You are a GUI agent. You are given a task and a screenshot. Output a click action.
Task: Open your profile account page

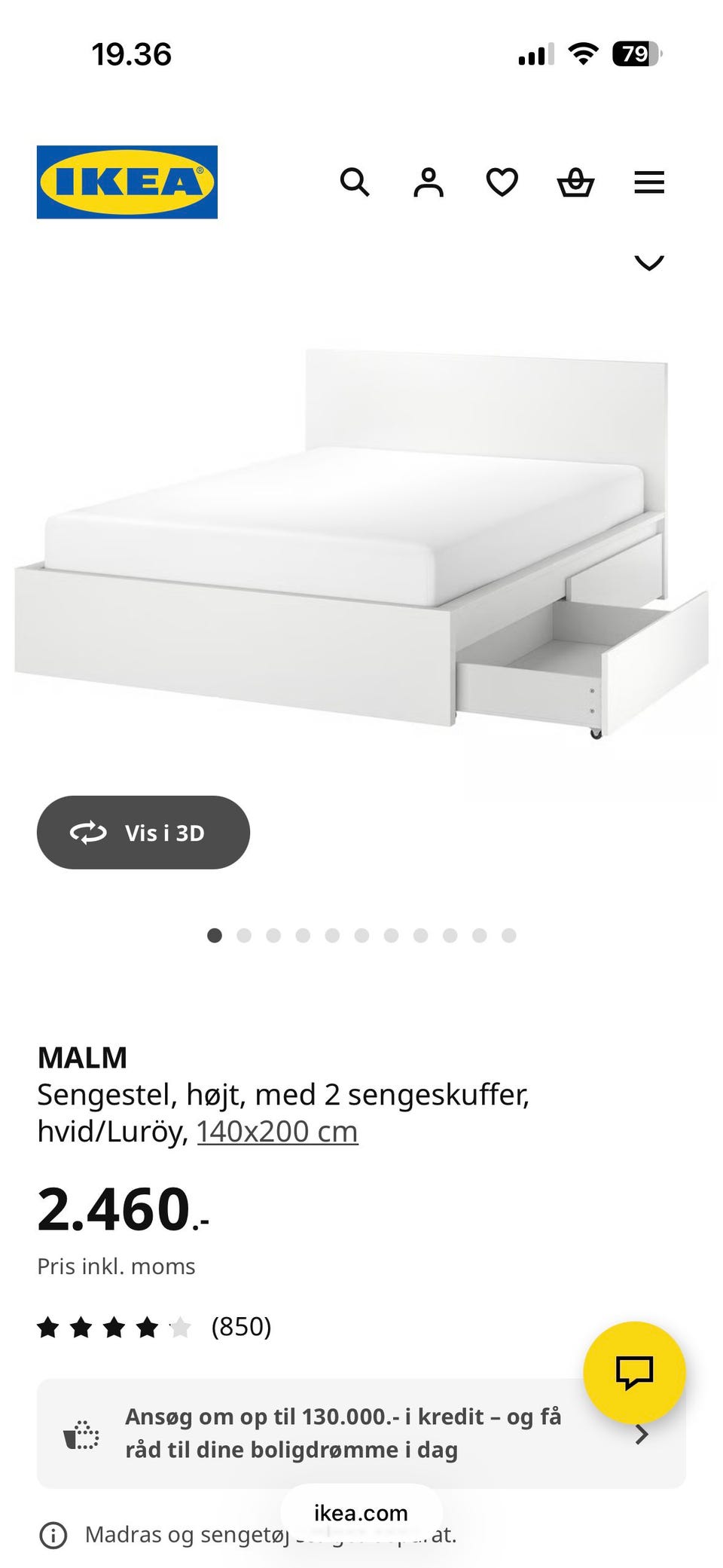click(429, 182)
